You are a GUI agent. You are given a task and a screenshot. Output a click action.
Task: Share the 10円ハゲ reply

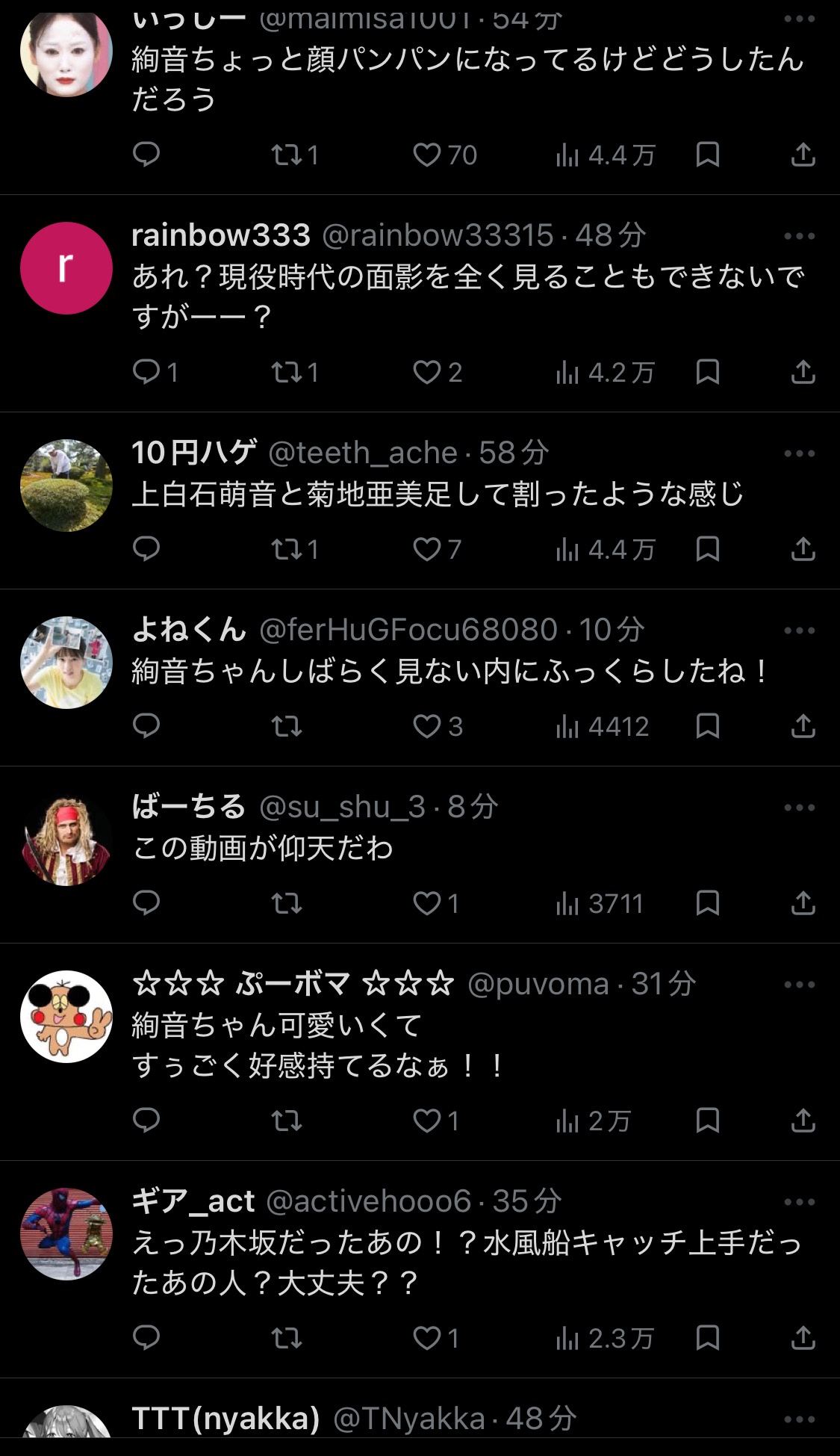click(803, 549)
